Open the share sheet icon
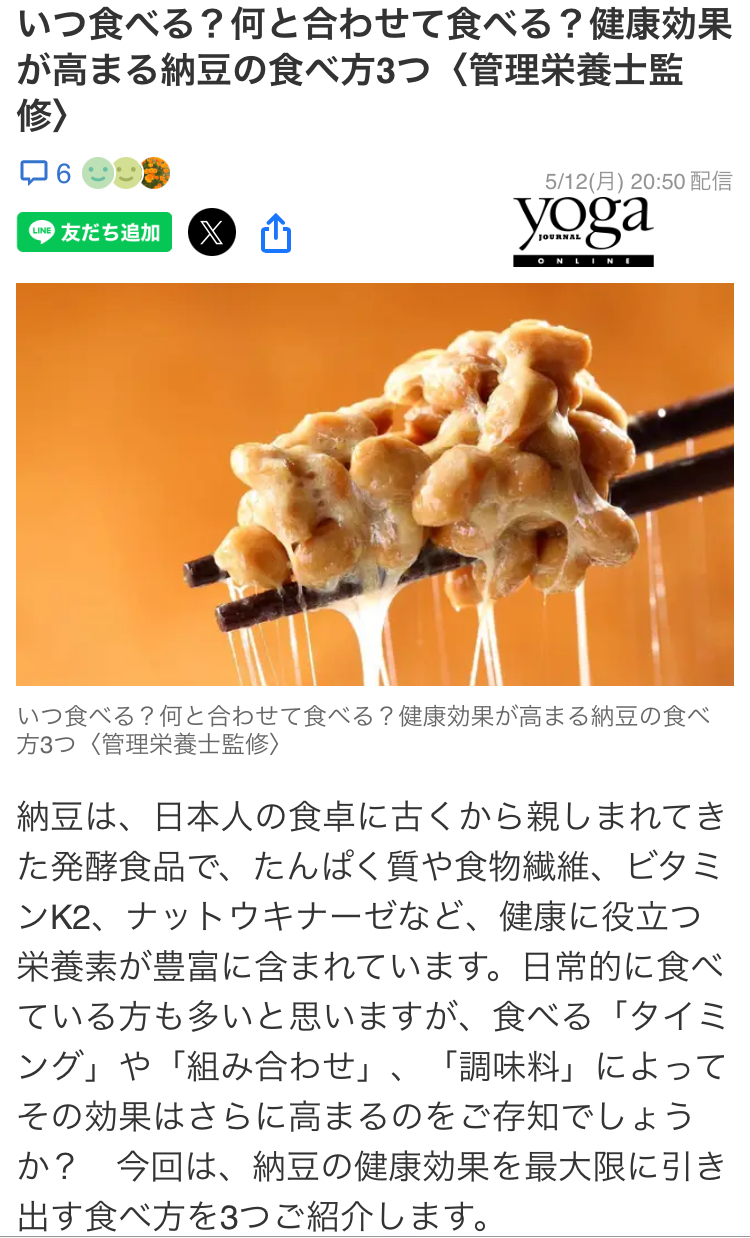This screenshot has width=750, height=1238. click(276, 233)
